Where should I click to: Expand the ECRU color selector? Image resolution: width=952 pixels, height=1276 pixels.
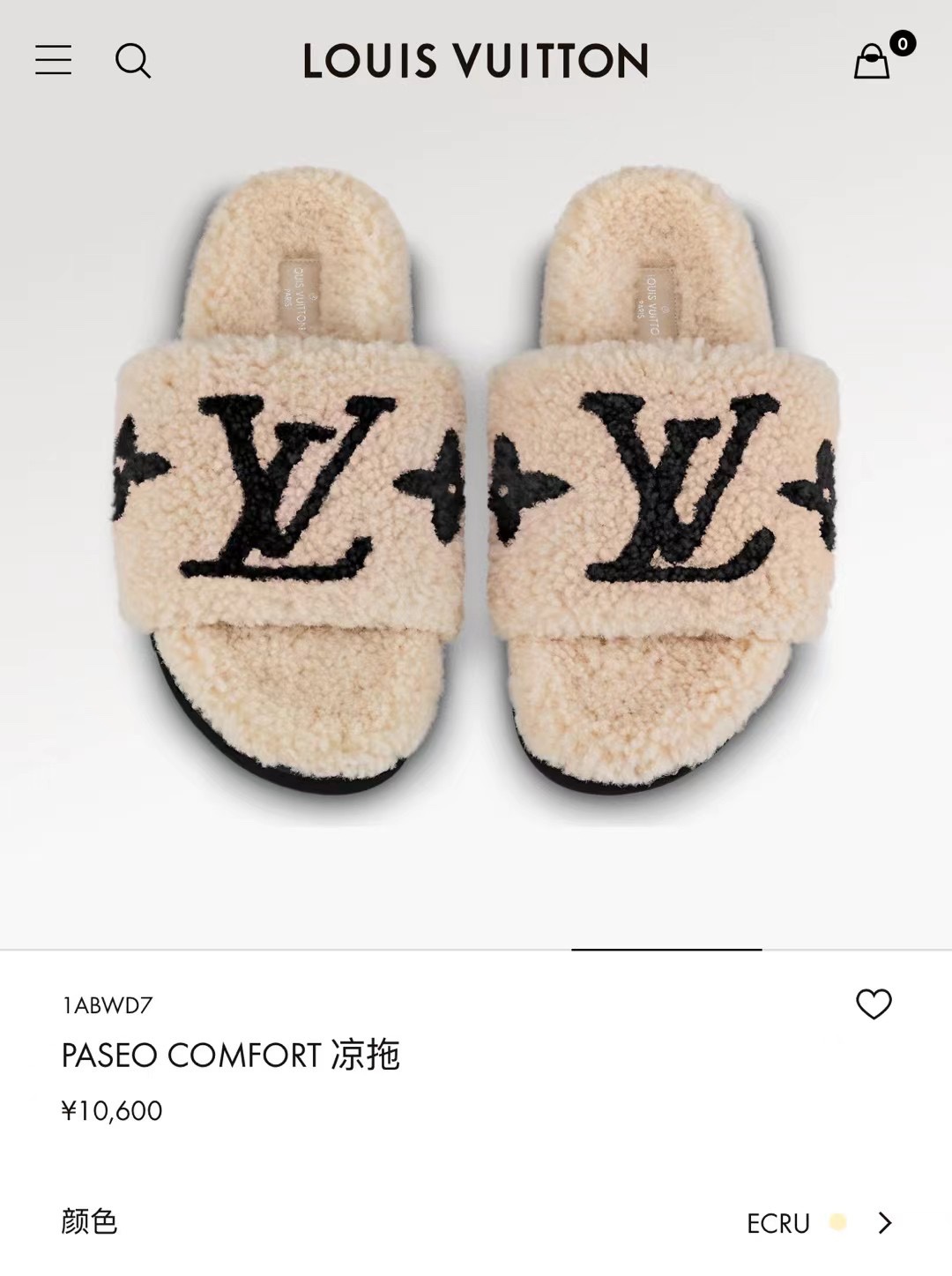tap(885, 1223)
